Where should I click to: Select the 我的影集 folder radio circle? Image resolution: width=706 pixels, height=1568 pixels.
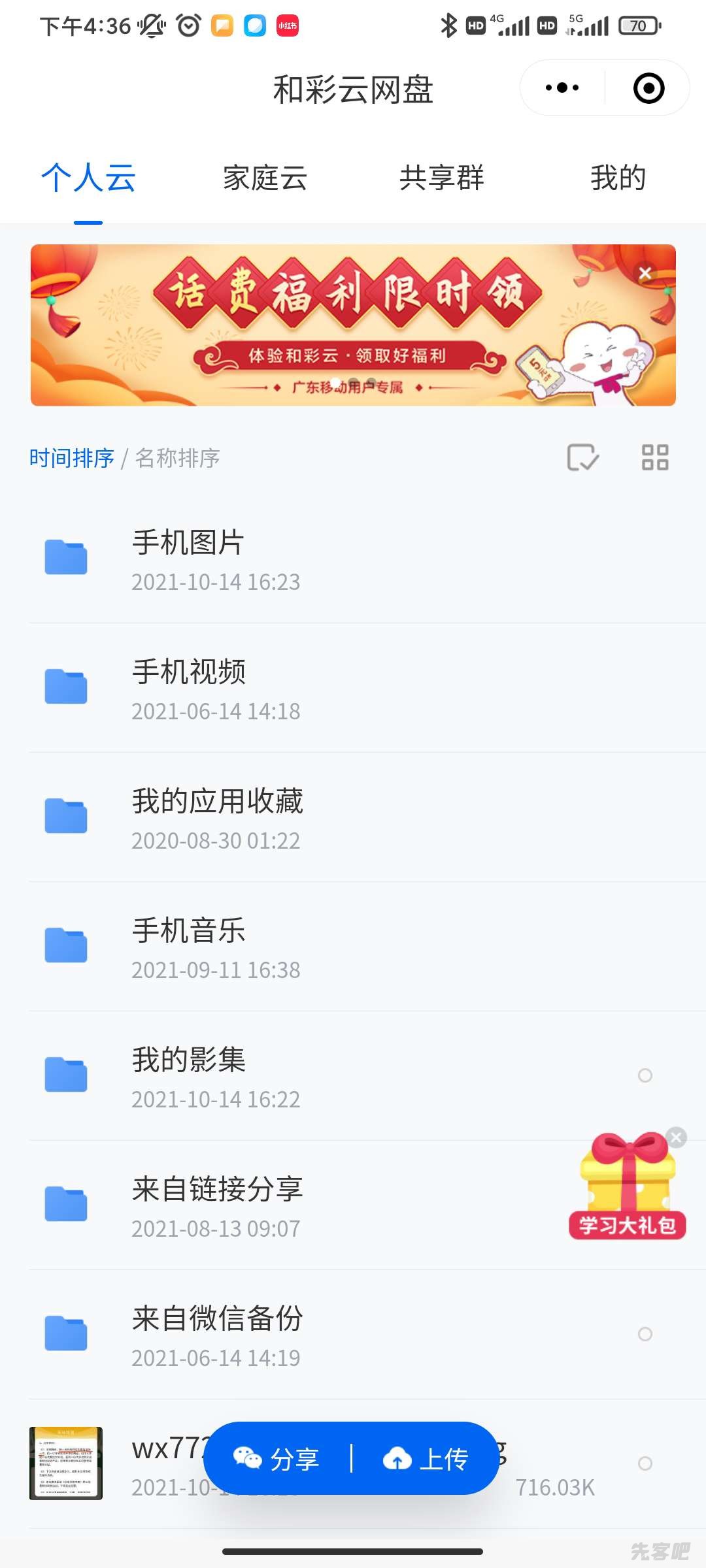tap(645, 1075)
